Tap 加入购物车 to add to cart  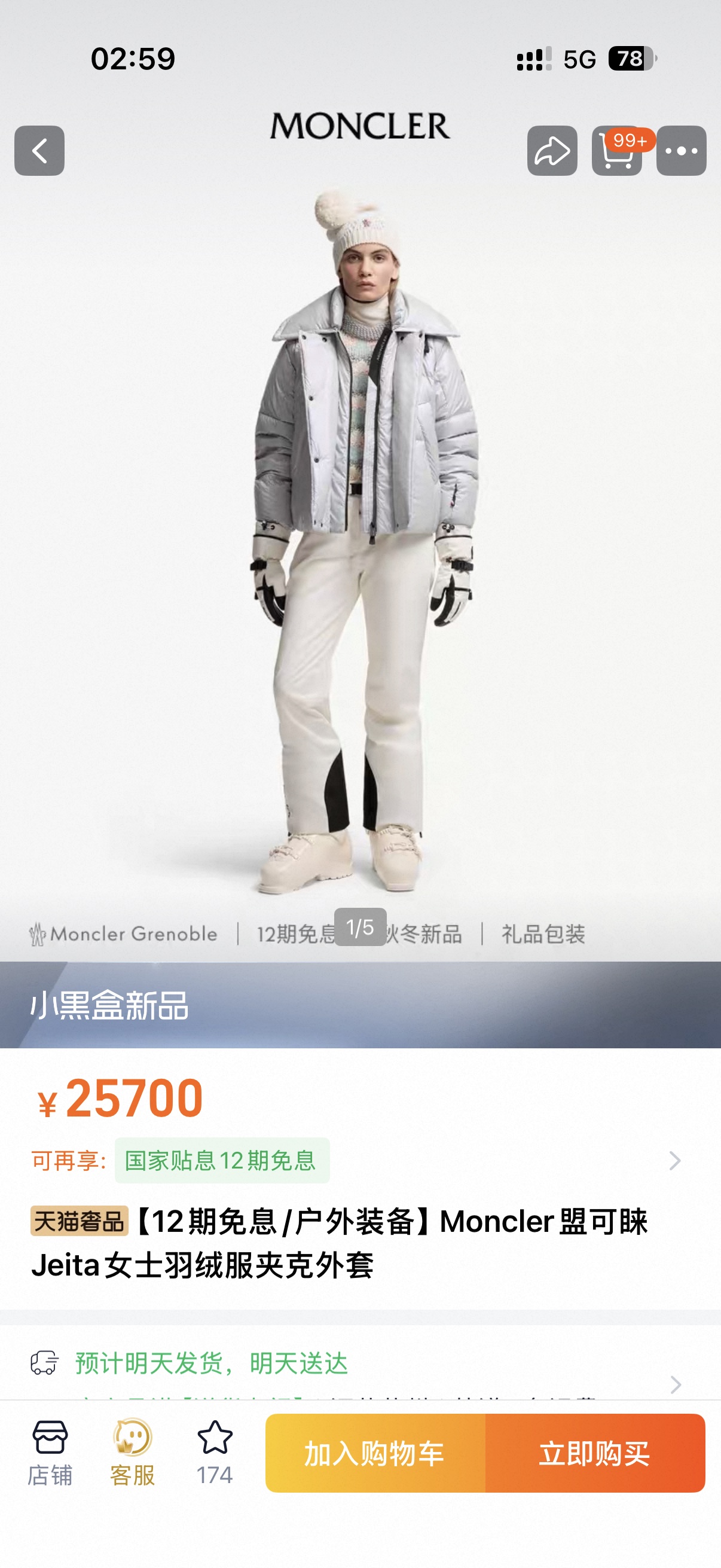(375, 1454)
